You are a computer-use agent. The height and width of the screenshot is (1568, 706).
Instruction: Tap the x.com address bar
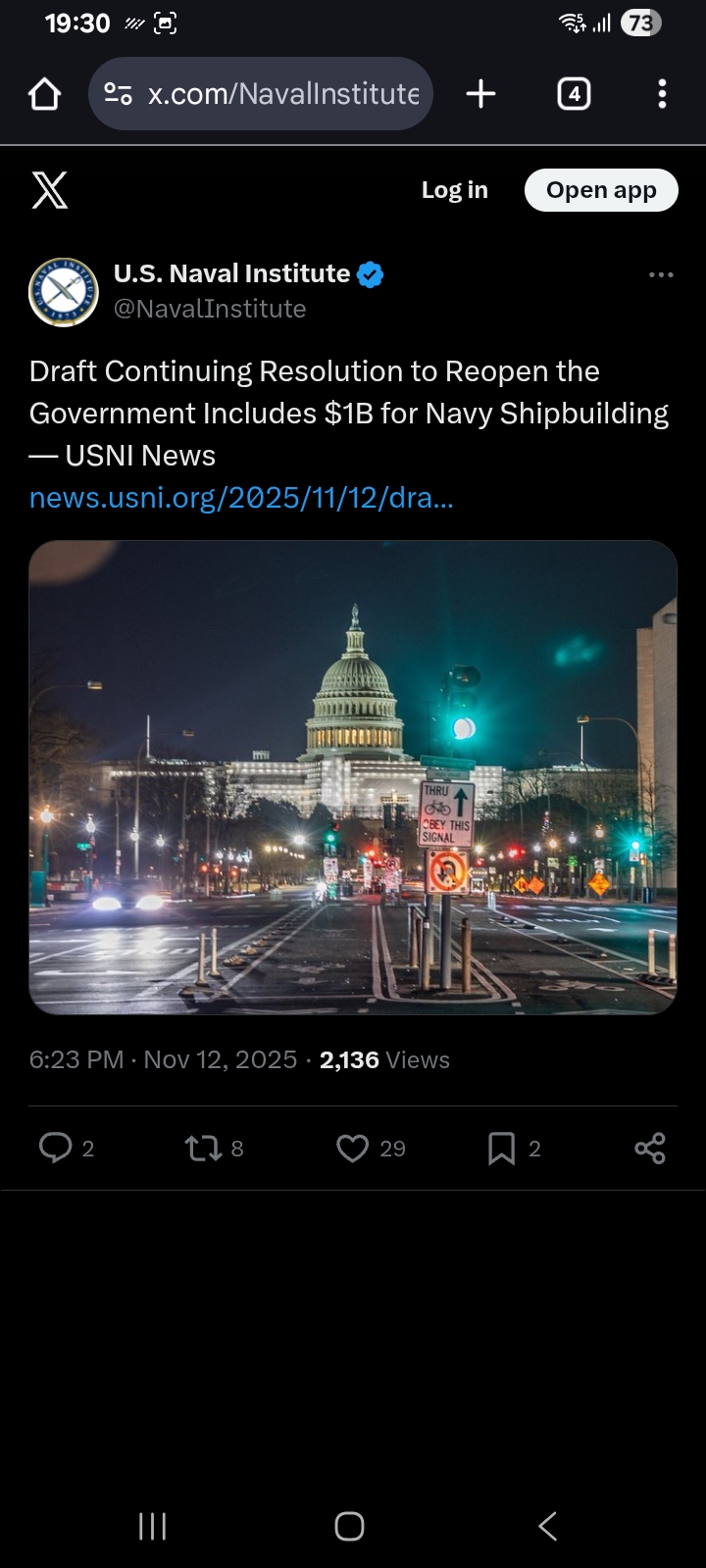pos(282,94)
